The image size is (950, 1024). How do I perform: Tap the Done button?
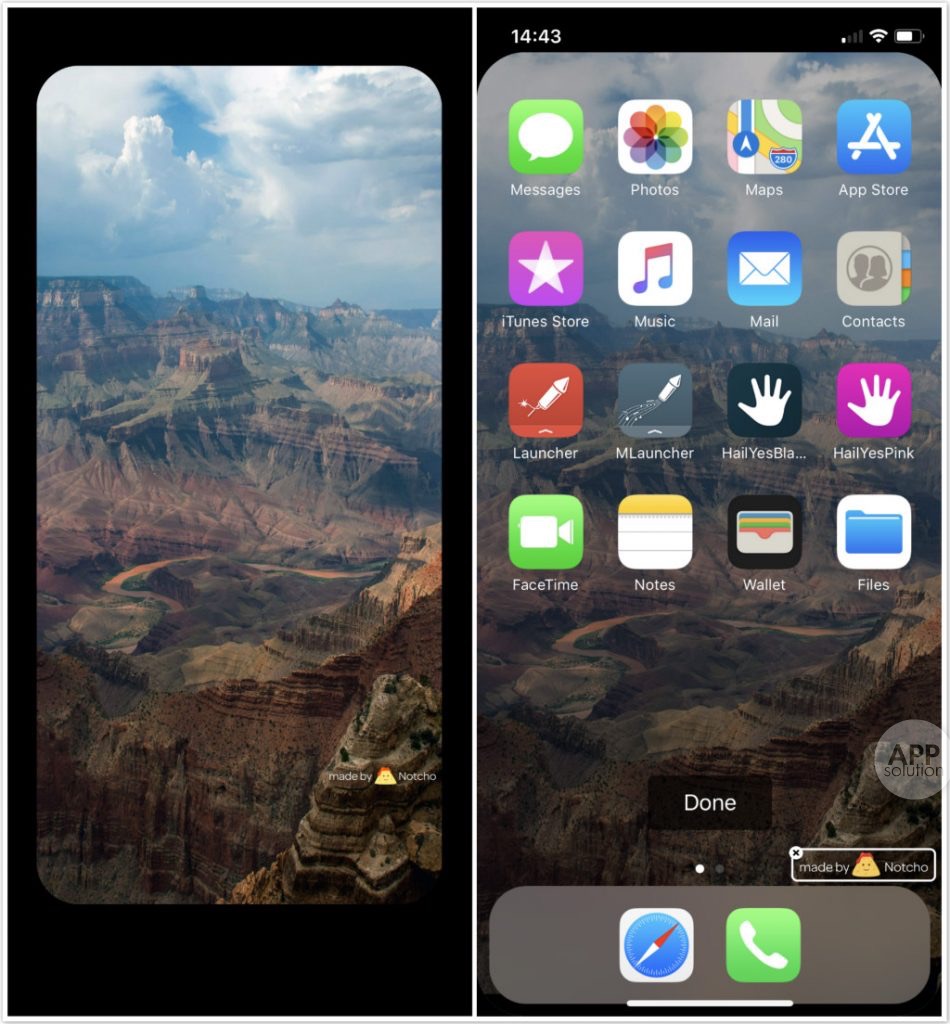pyautogui.click(x=710, y=803)
